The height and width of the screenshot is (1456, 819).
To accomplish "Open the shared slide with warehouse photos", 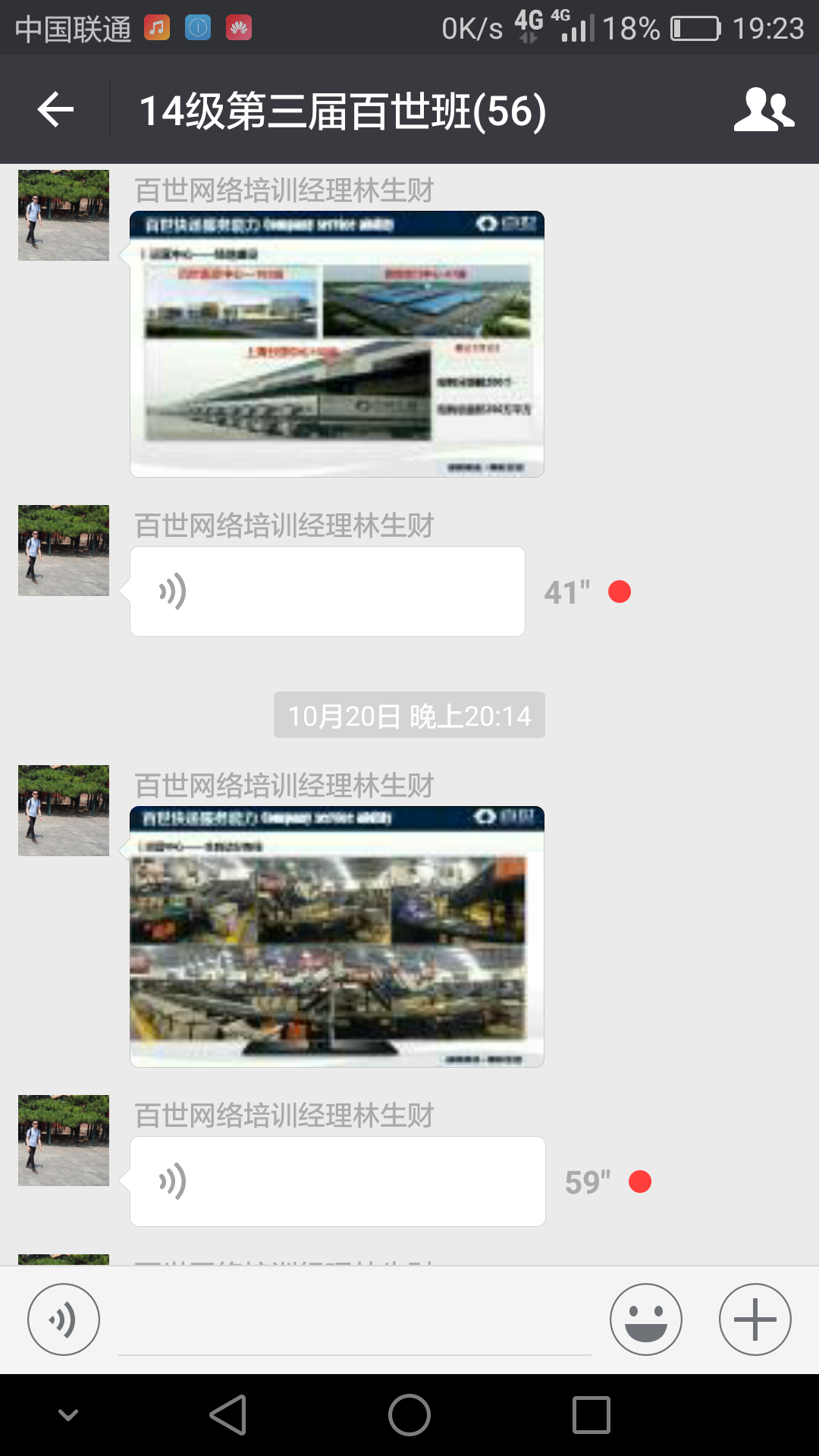I will click(337, 937).
